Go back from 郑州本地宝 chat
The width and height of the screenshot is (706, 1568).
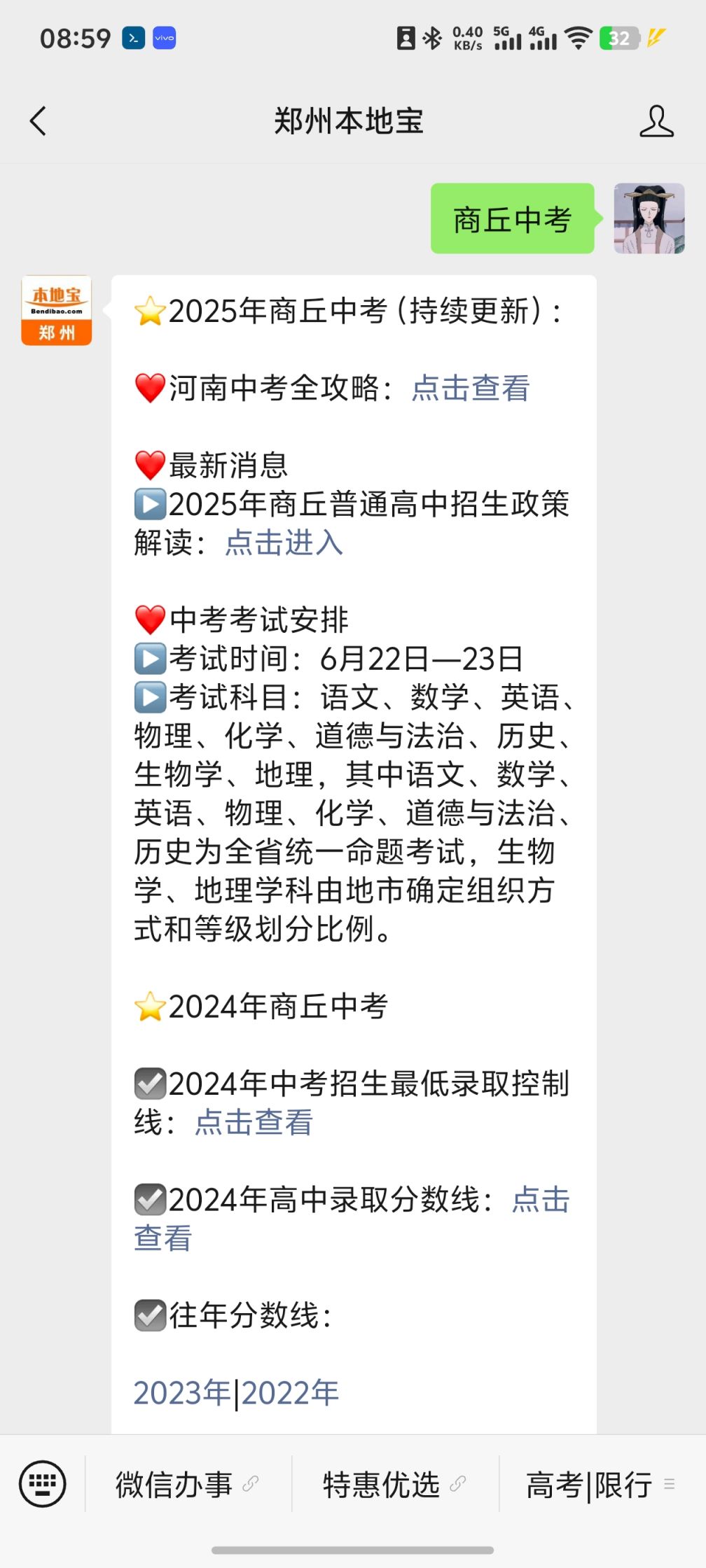coord(39,121)
